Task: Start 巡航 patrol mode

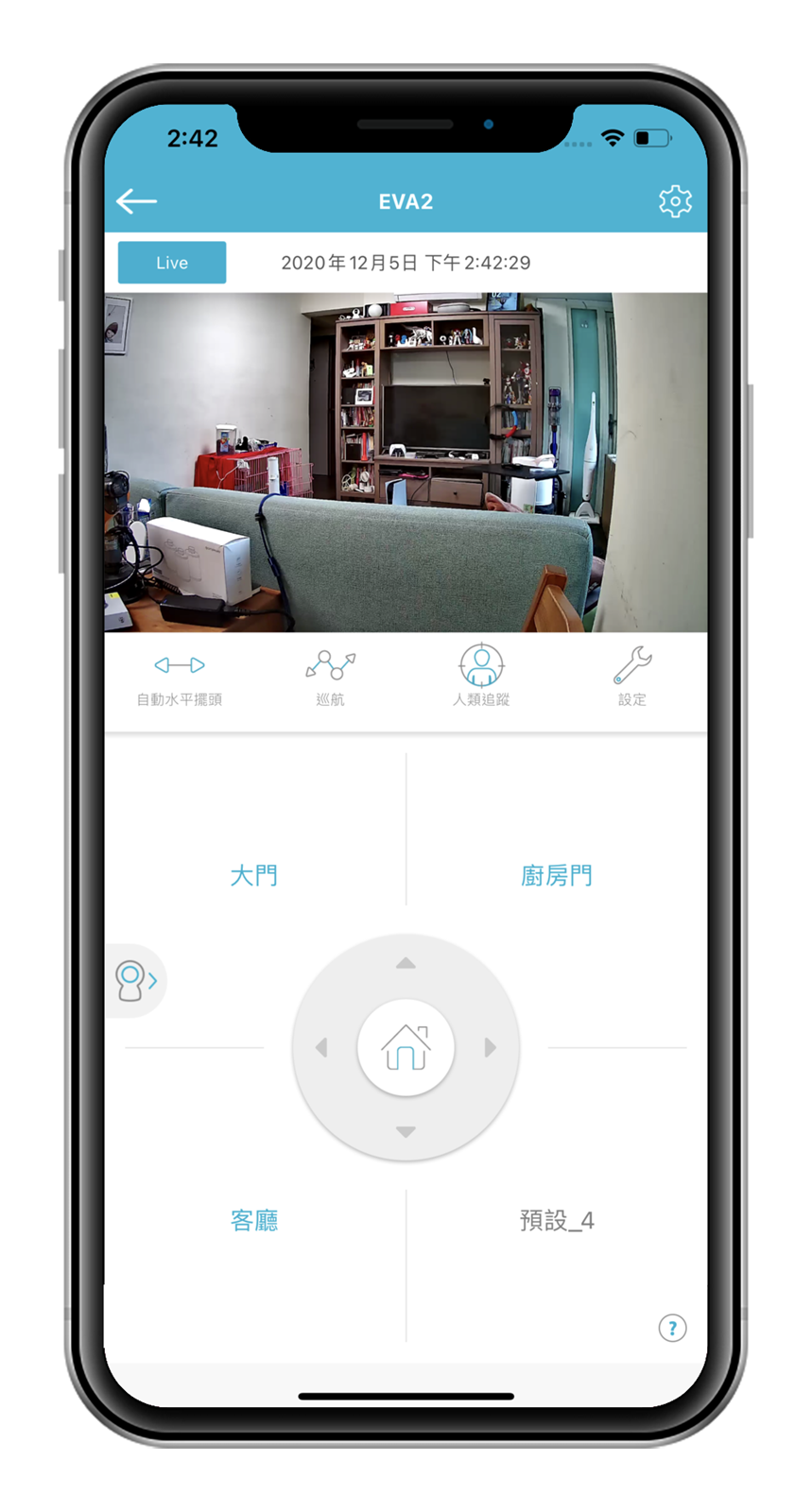Action: coord(330,678)
